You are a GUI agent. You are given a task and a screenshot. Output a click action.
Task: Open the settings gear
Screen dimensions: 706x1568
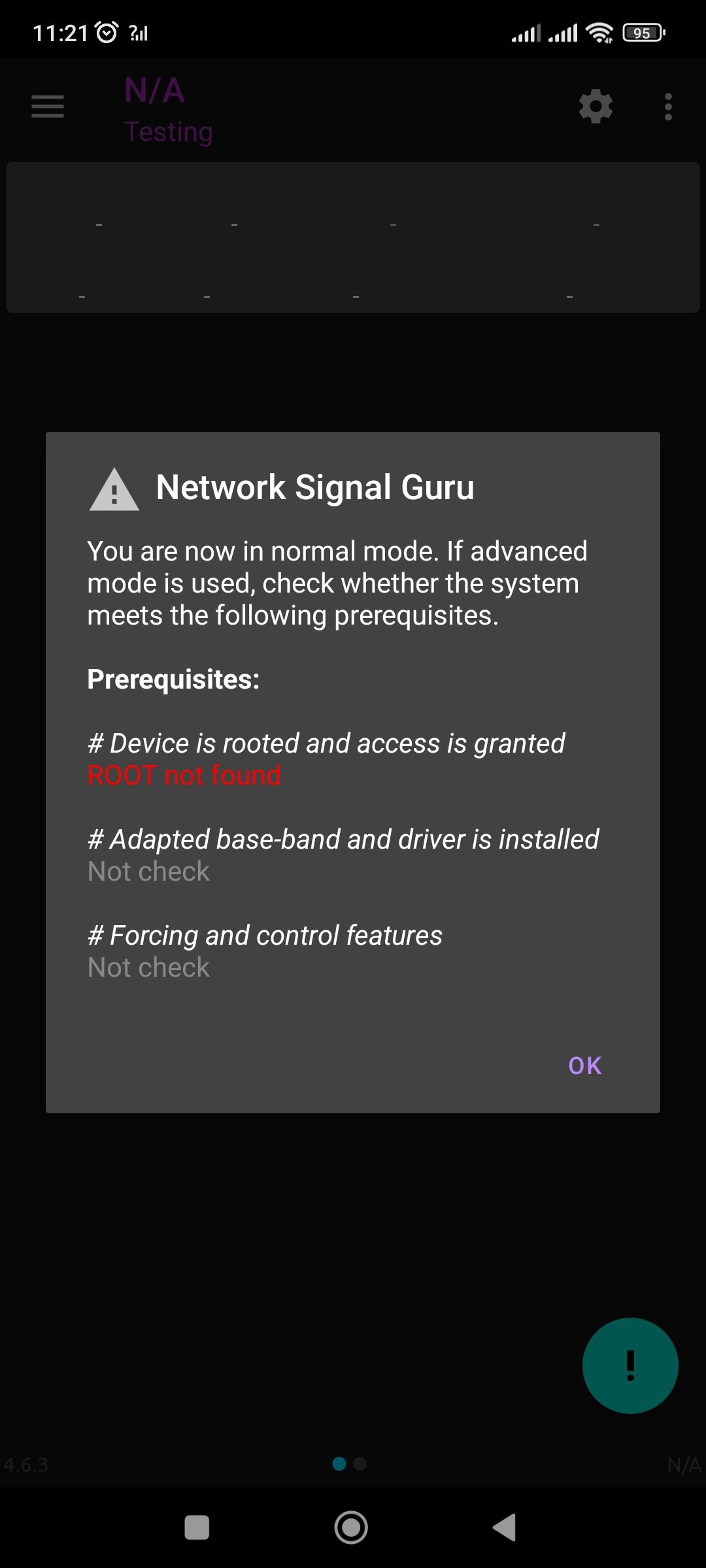596,106
